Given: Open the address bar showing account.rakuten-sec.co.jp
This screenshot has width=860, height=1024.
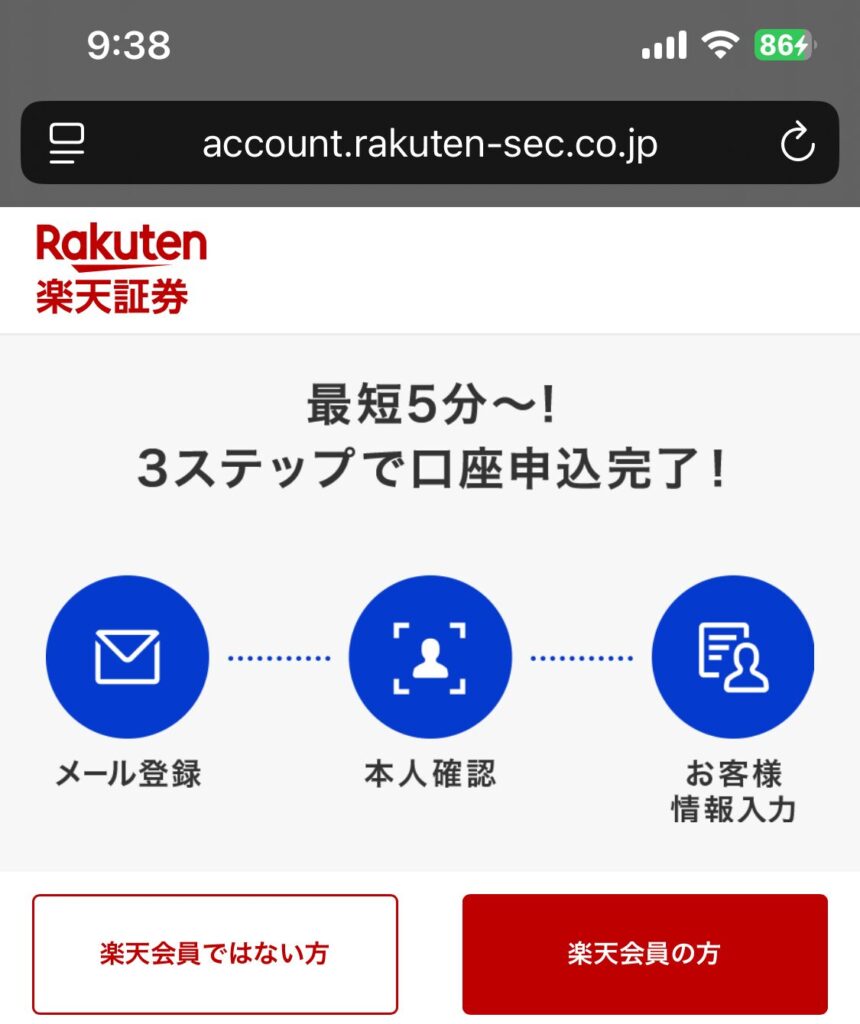Looking at the screenshot, I should [430, 144].
